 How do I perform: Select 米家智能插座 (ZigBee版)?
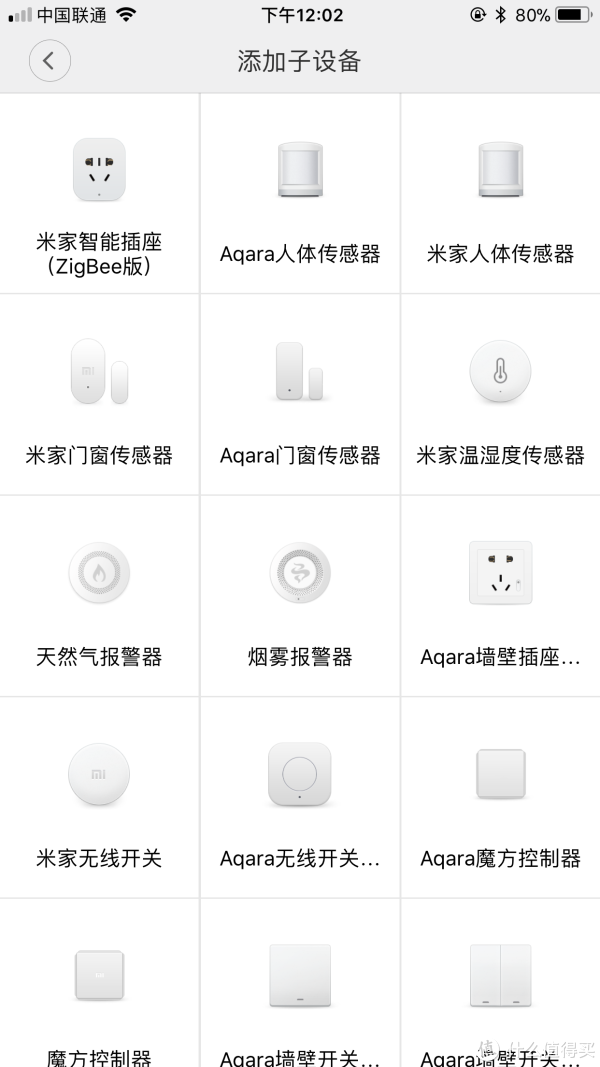99,193
